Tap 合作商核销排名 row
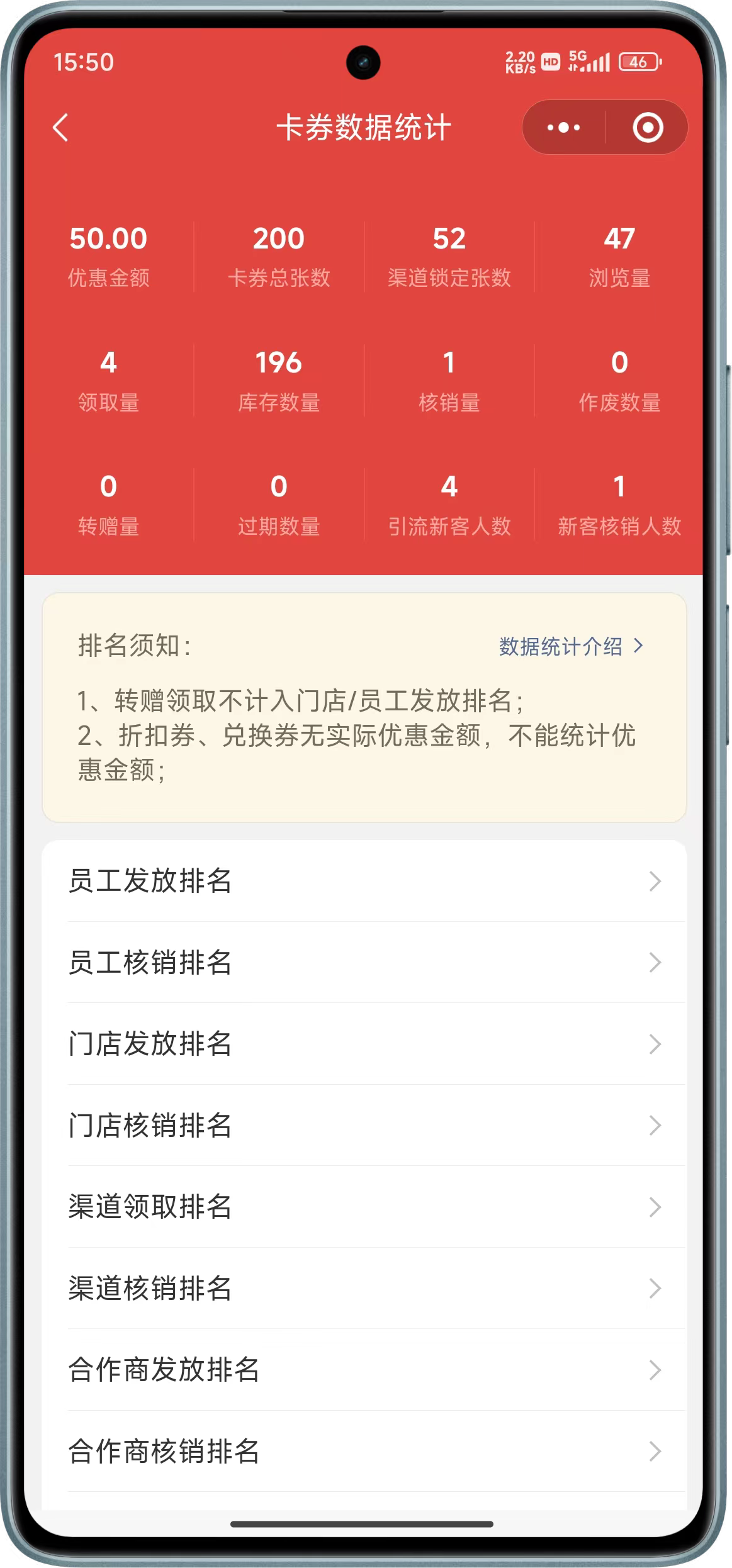The image size is (732, 1568). point(364,1451)
